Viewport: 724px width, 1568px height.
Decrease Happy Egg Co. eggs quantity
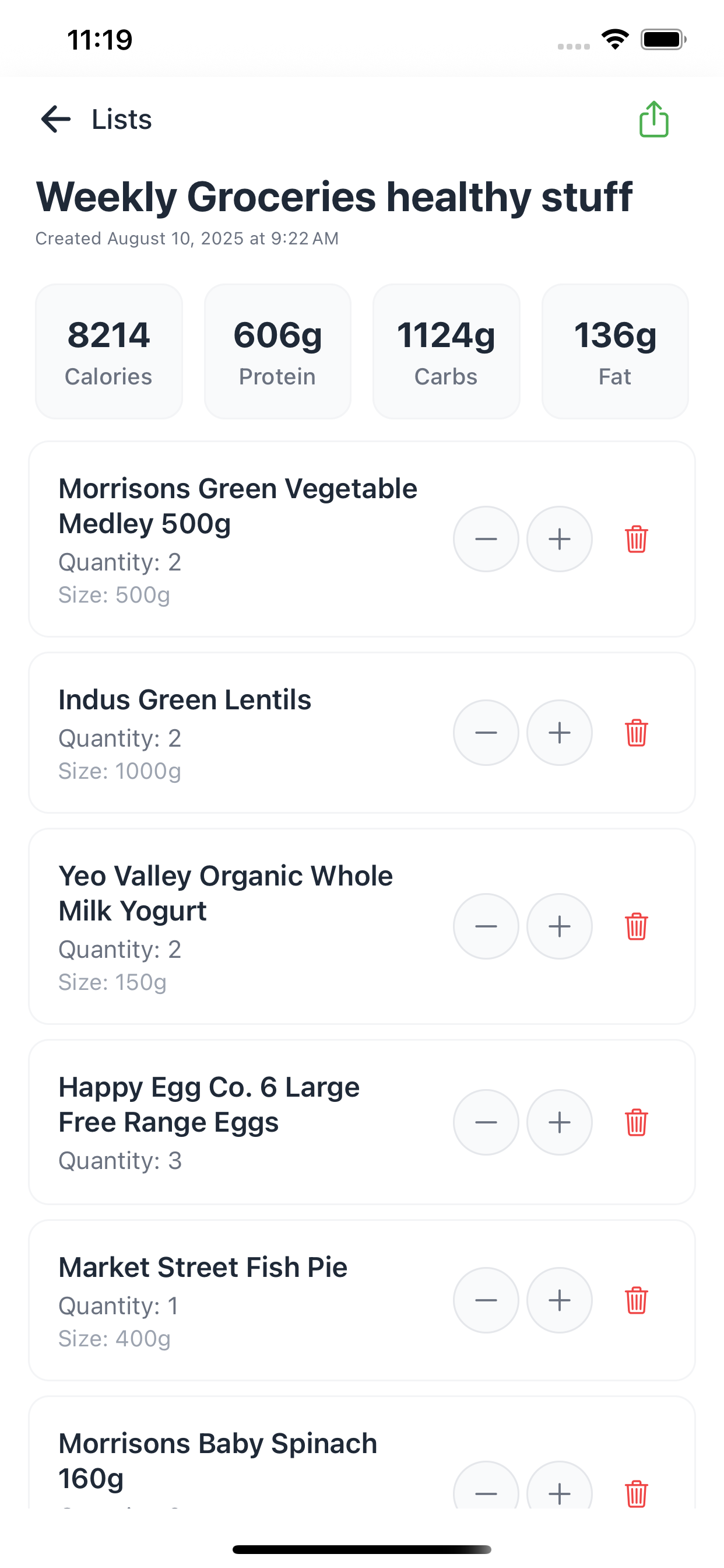tap(486, 1122)
